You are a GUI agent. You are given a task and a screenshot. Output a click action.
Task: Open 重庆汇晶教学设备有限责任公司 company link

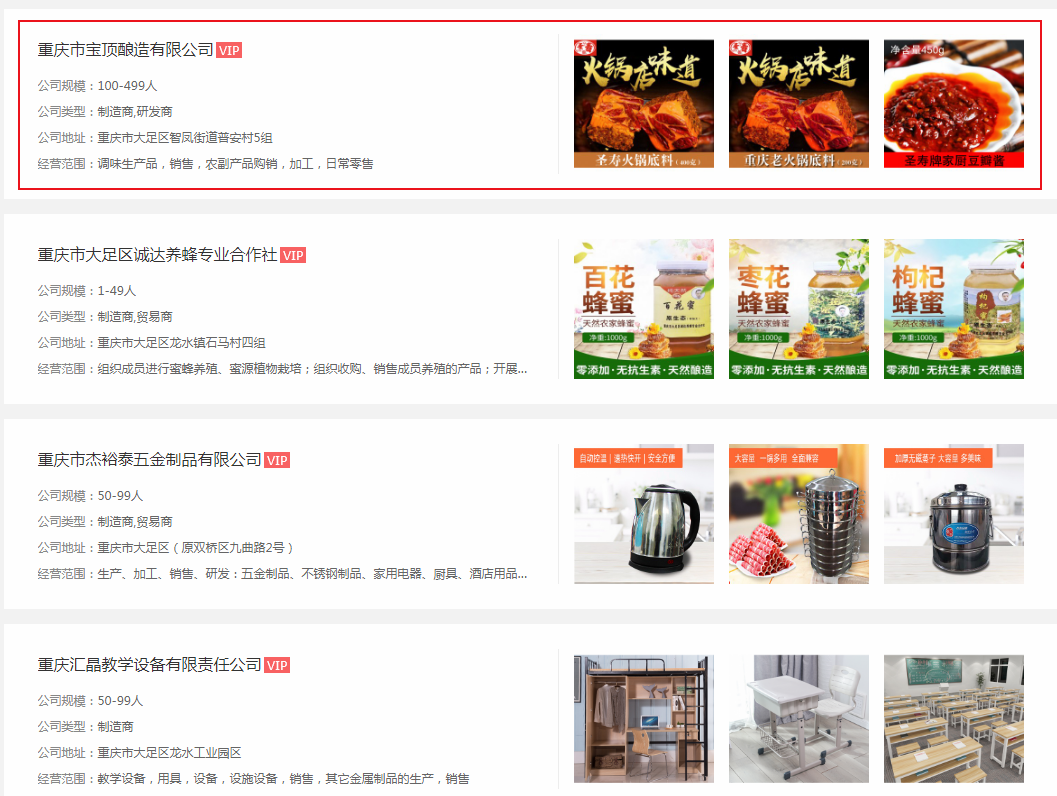coord(150,665)
